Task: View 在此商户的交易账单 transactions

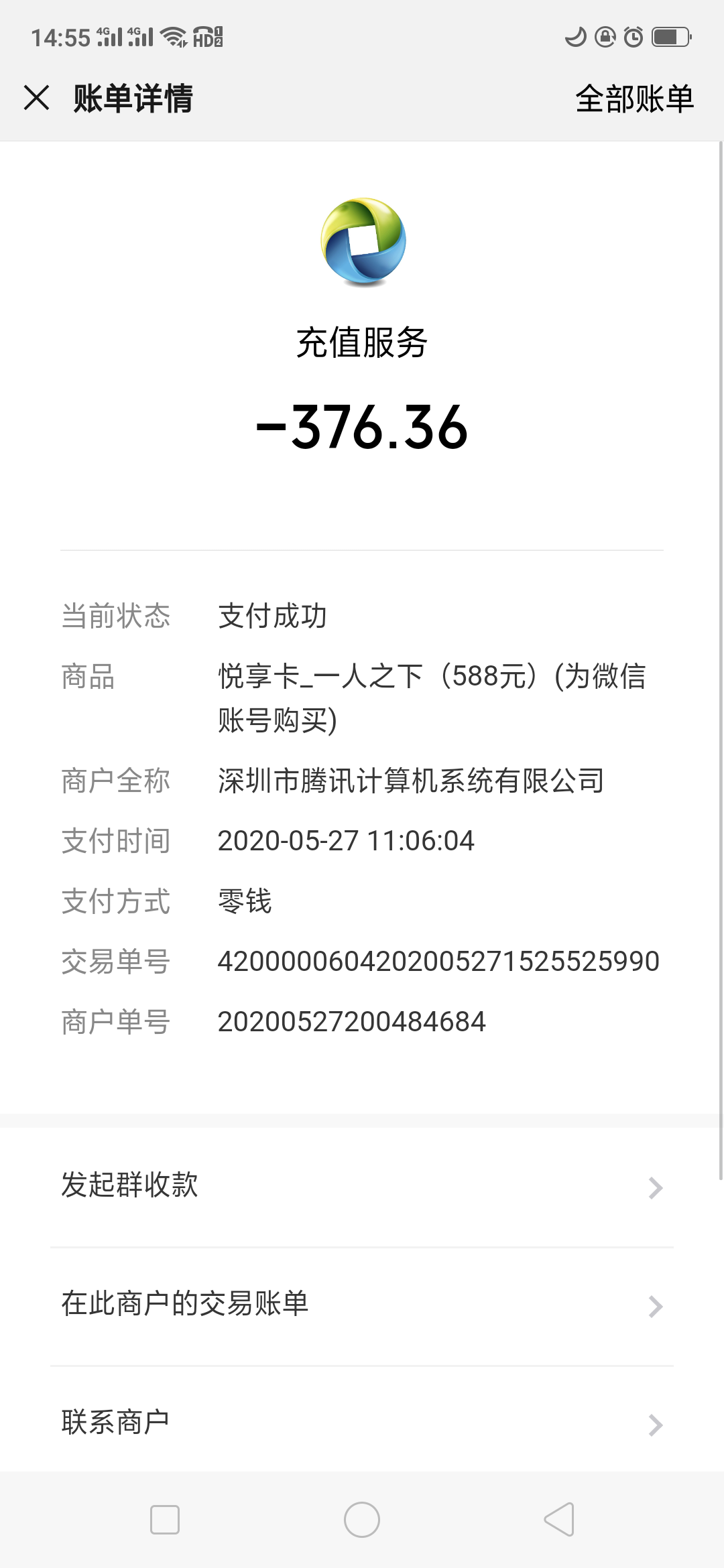Action: [362, 1305]
